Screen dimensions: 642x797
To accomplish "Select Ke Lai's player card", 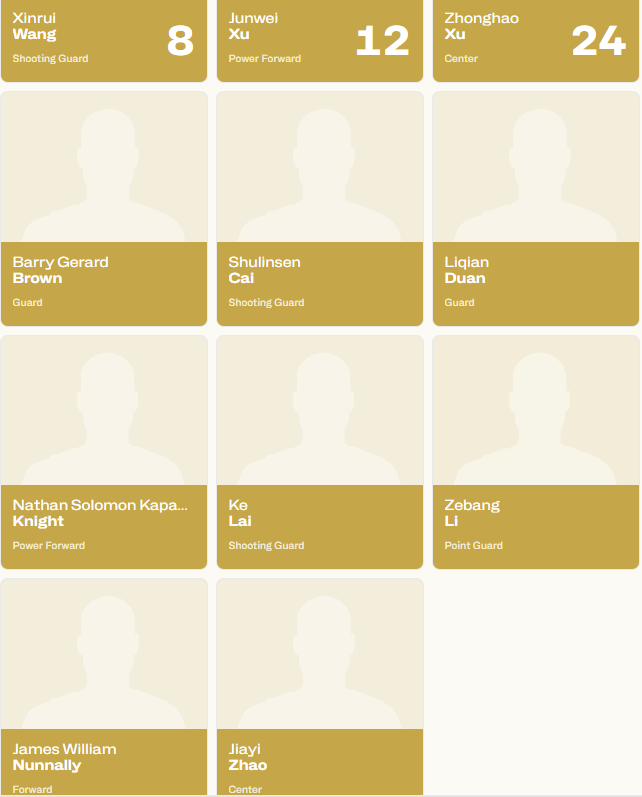I will 320,452.
